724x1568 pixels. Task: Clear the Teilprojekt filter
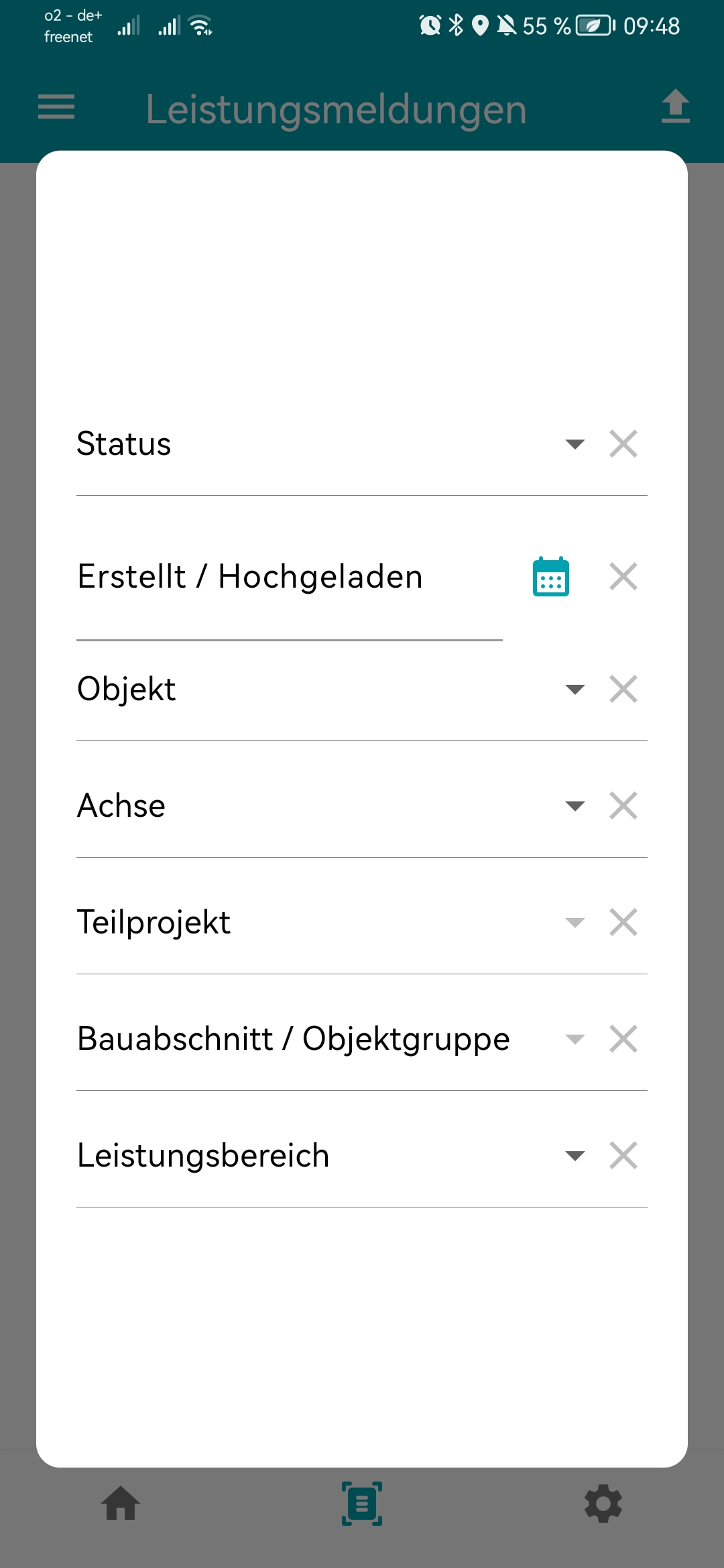(x=623, y=922)
